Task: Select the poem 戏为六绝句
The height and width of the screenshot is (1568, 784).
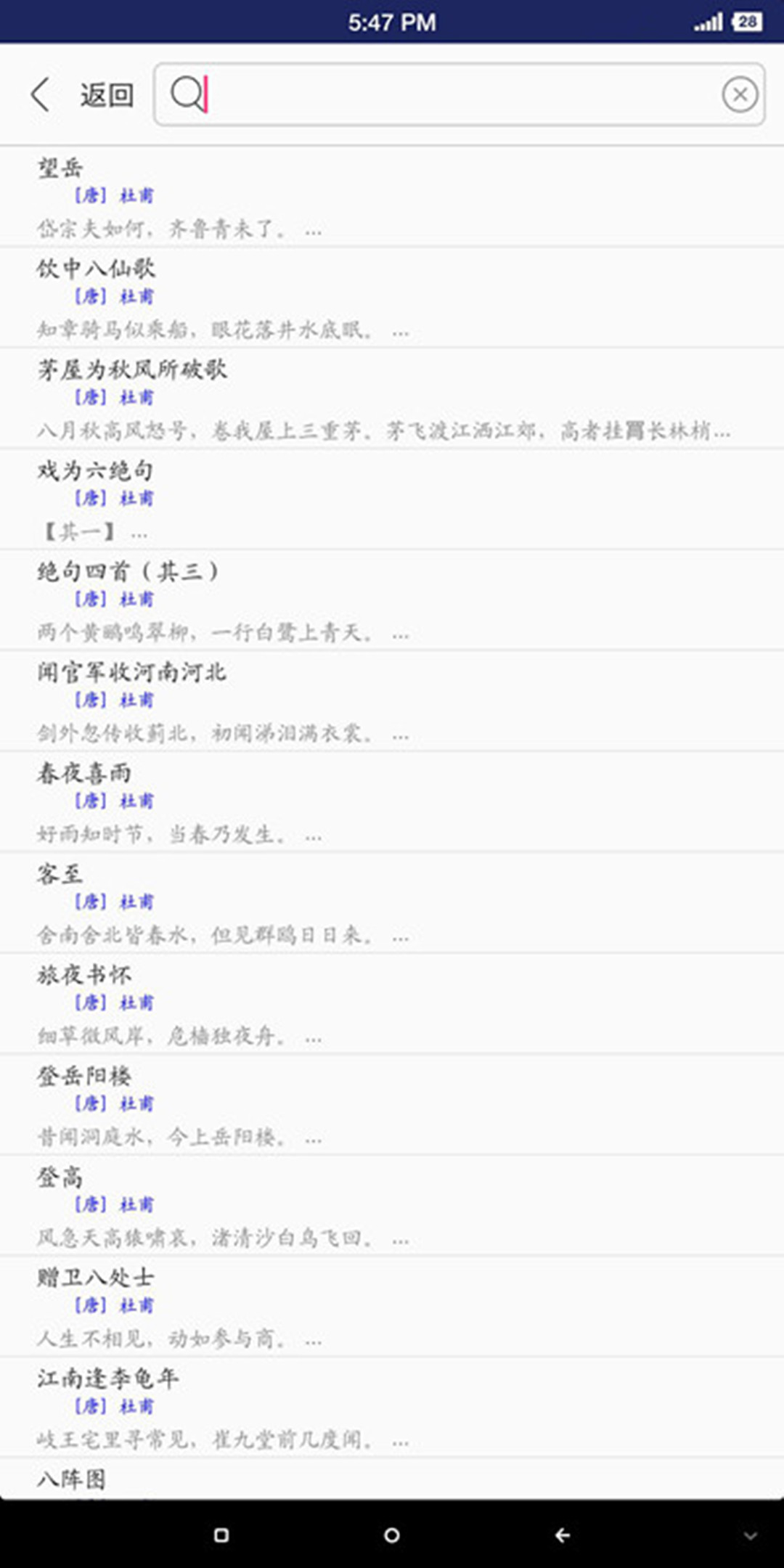Action: pyautogui.click(x=392, y=499)
